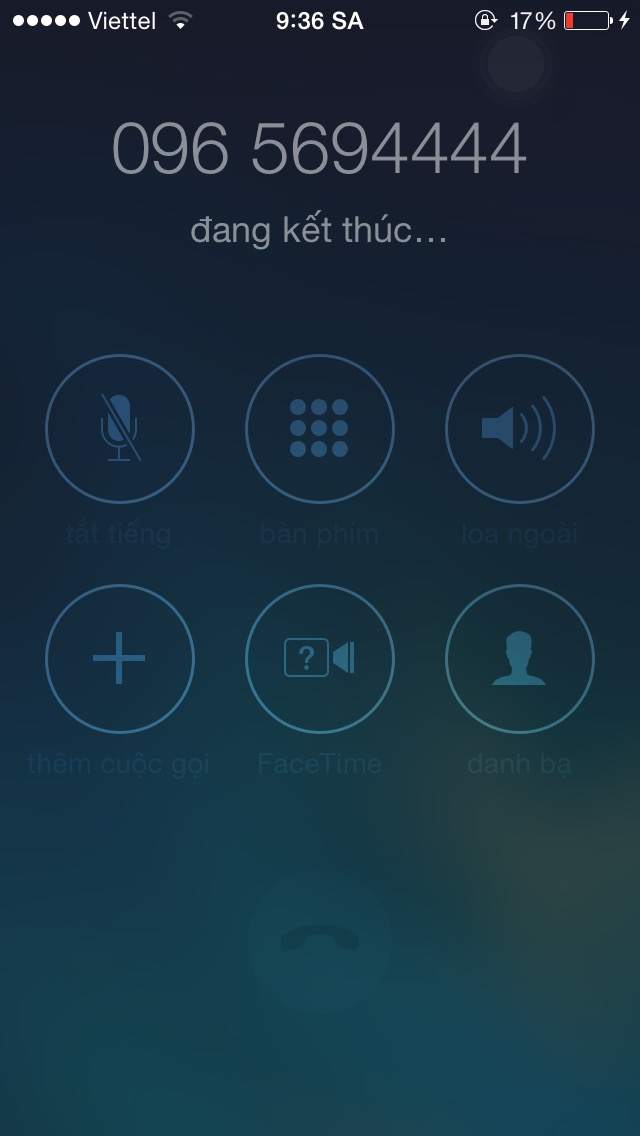Start a FaceTime video call
This screenshot has height=1136, width=640.
pos(320,659)
